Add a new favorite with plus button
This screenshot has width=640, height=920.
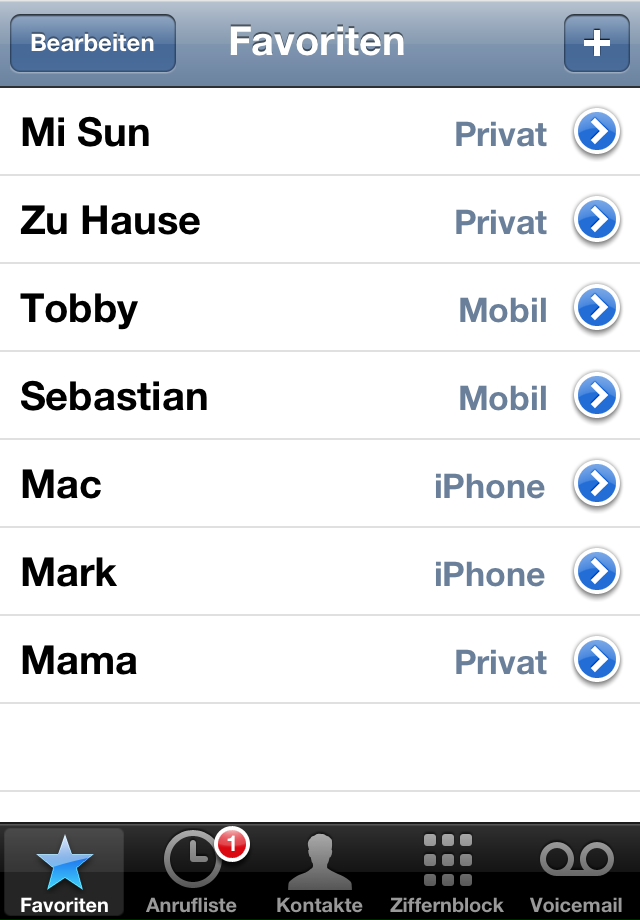point(596,43)
